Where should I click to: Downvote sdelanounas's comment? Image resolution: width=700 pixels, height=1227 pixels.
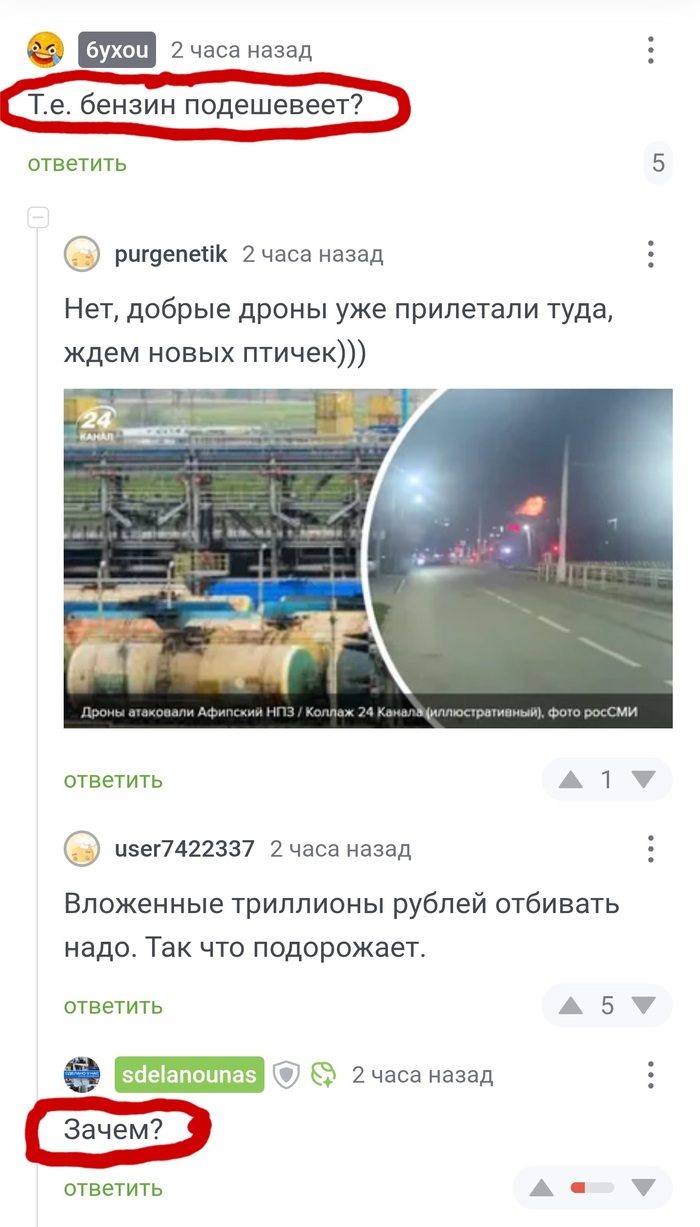tap(643, 1188)
